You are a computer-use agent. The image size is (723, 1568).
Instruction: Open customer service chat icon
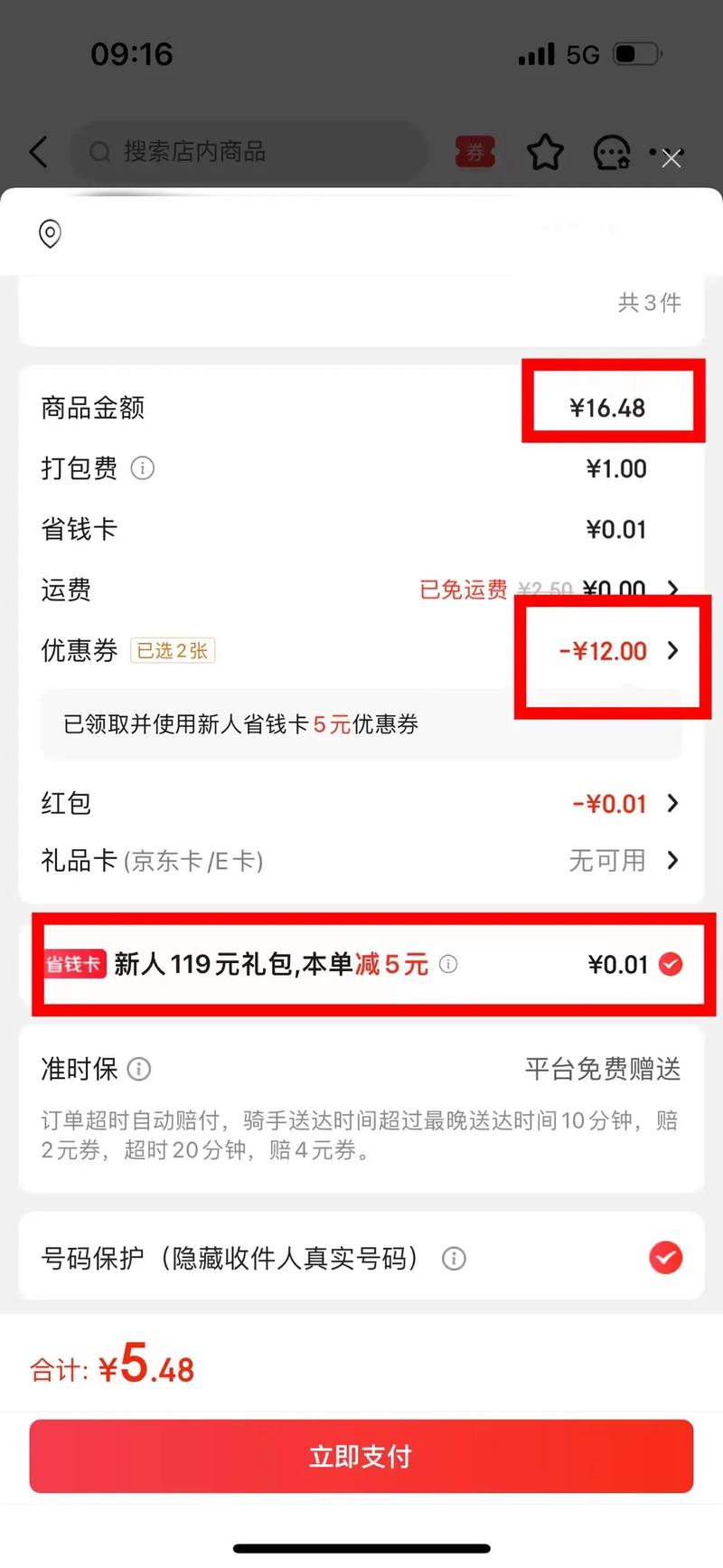click(x=613, y=152)
